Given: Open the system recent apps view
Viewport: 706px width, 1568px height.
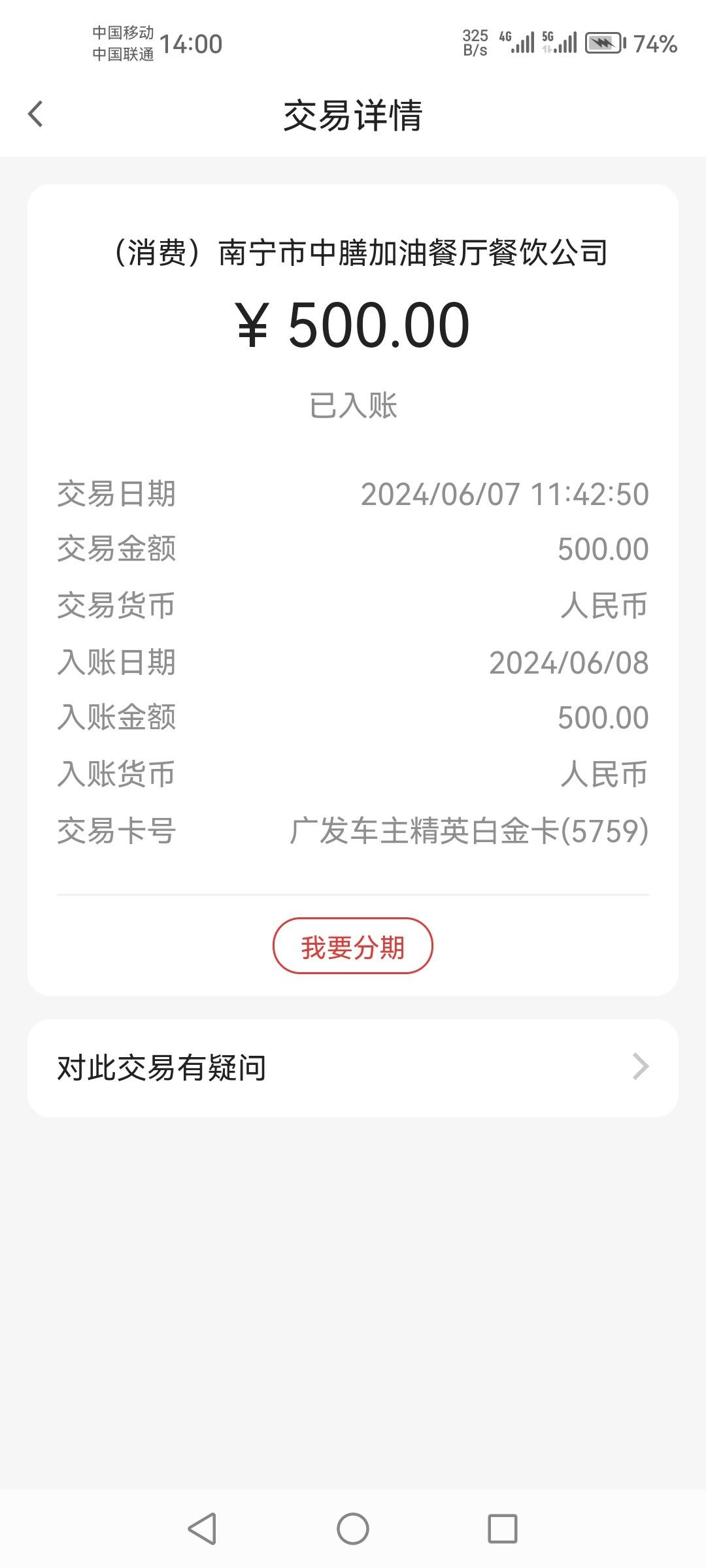Looking at the screenshot, I should pos(503,1529).
